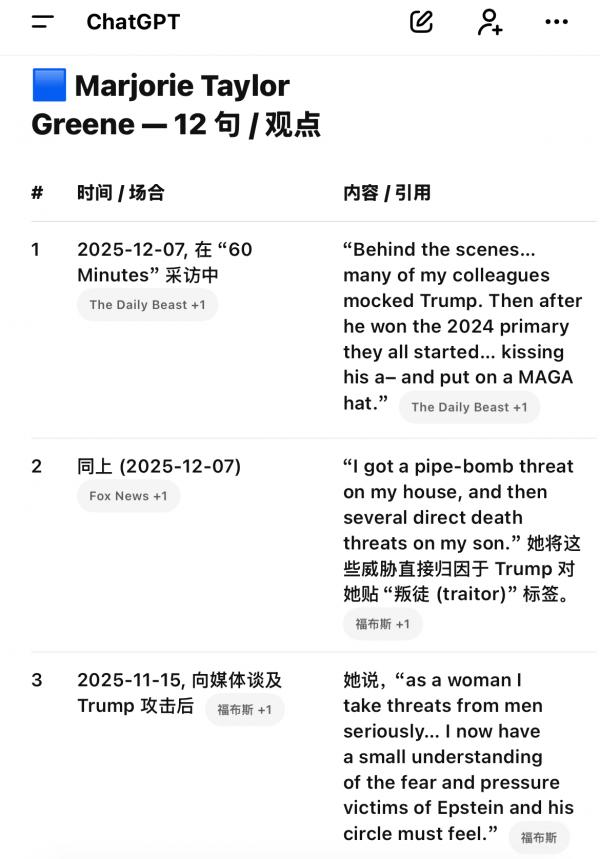The height and width of the screenshot is (859, 600).
Task: Start a new chat with the compose icon
Action: [x=422, y=22]
